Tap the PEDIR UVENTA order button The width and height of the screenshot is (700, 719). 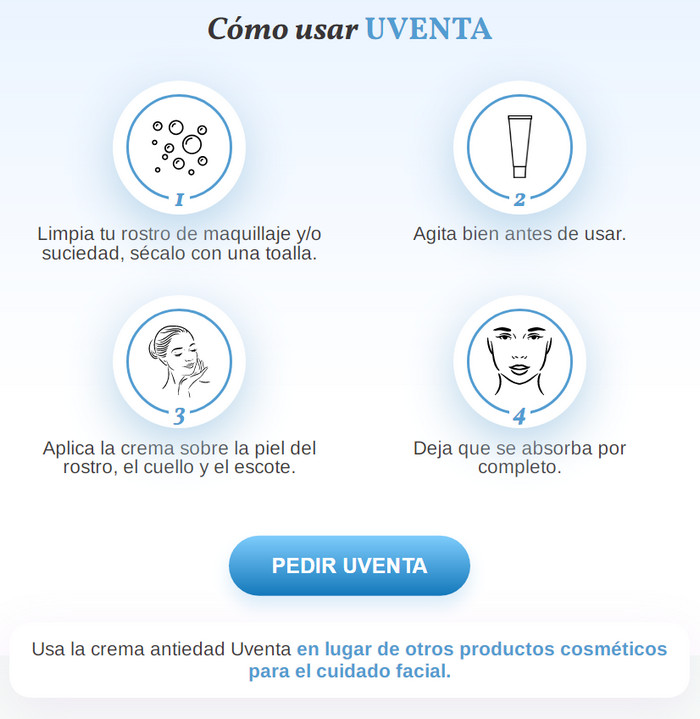click(x=349, y=566)
